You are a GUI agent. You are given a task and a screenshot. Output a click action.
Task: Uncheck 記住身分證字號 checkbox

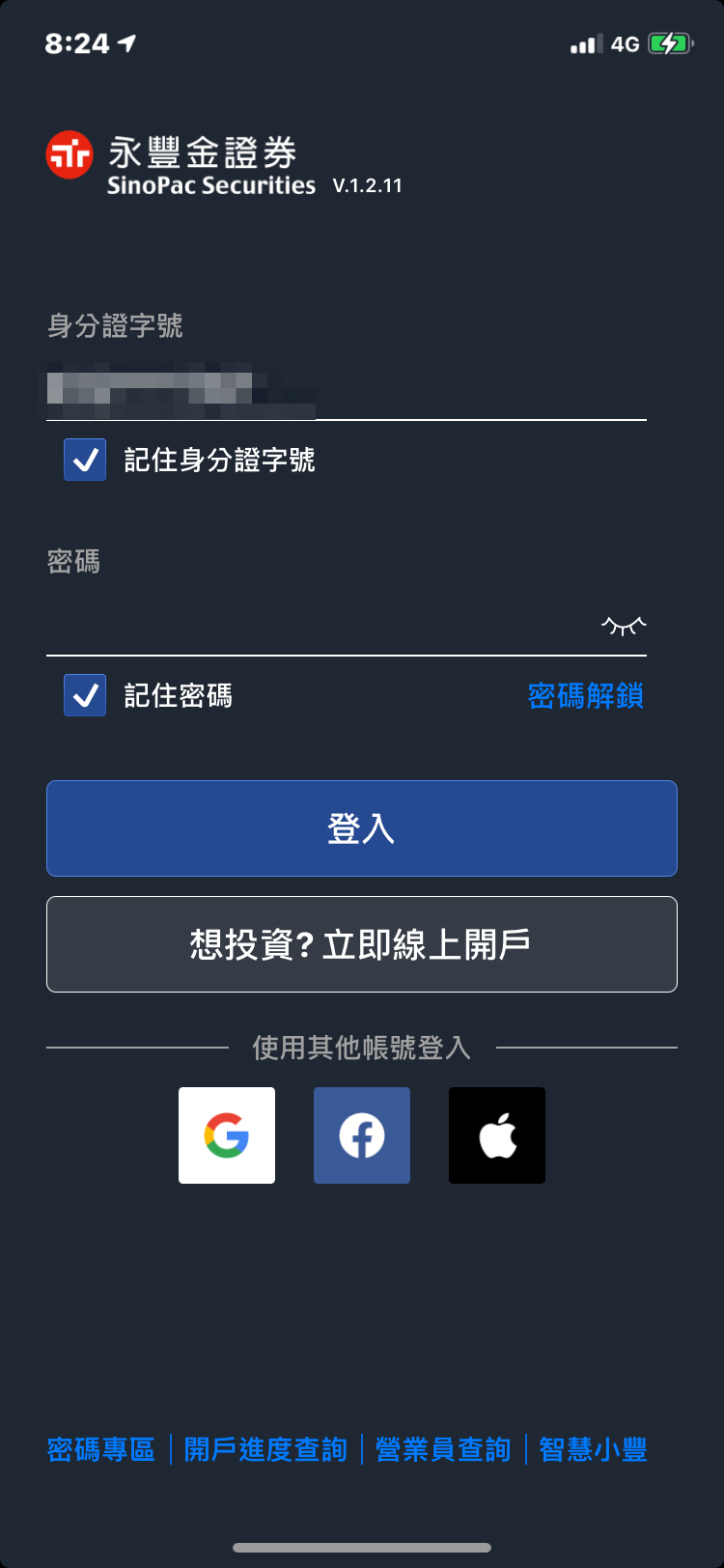click(85, 460)
